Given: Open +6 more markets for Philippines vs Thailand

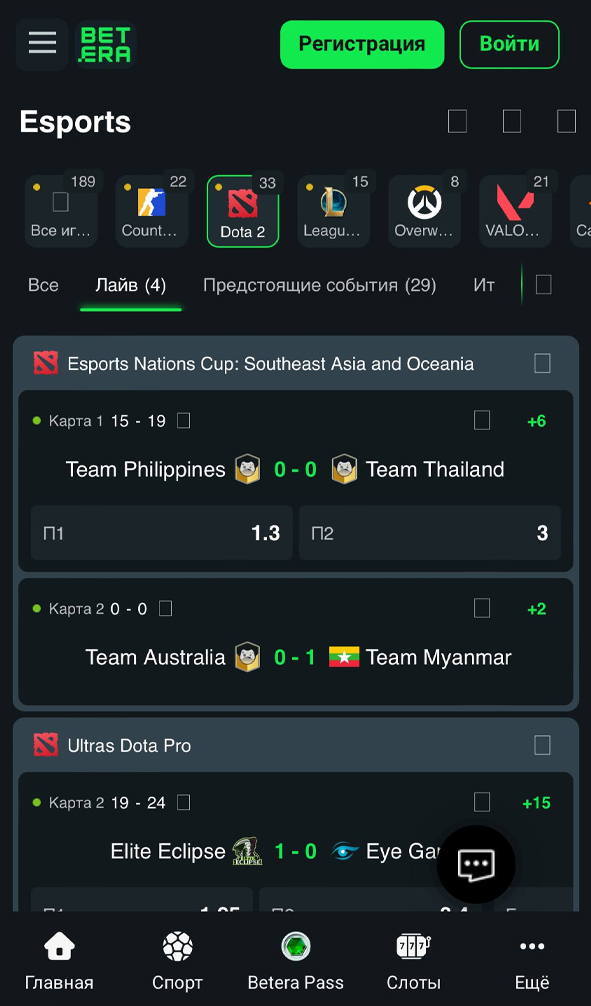Looking at the screenshot, I should (x=536, y=421).
